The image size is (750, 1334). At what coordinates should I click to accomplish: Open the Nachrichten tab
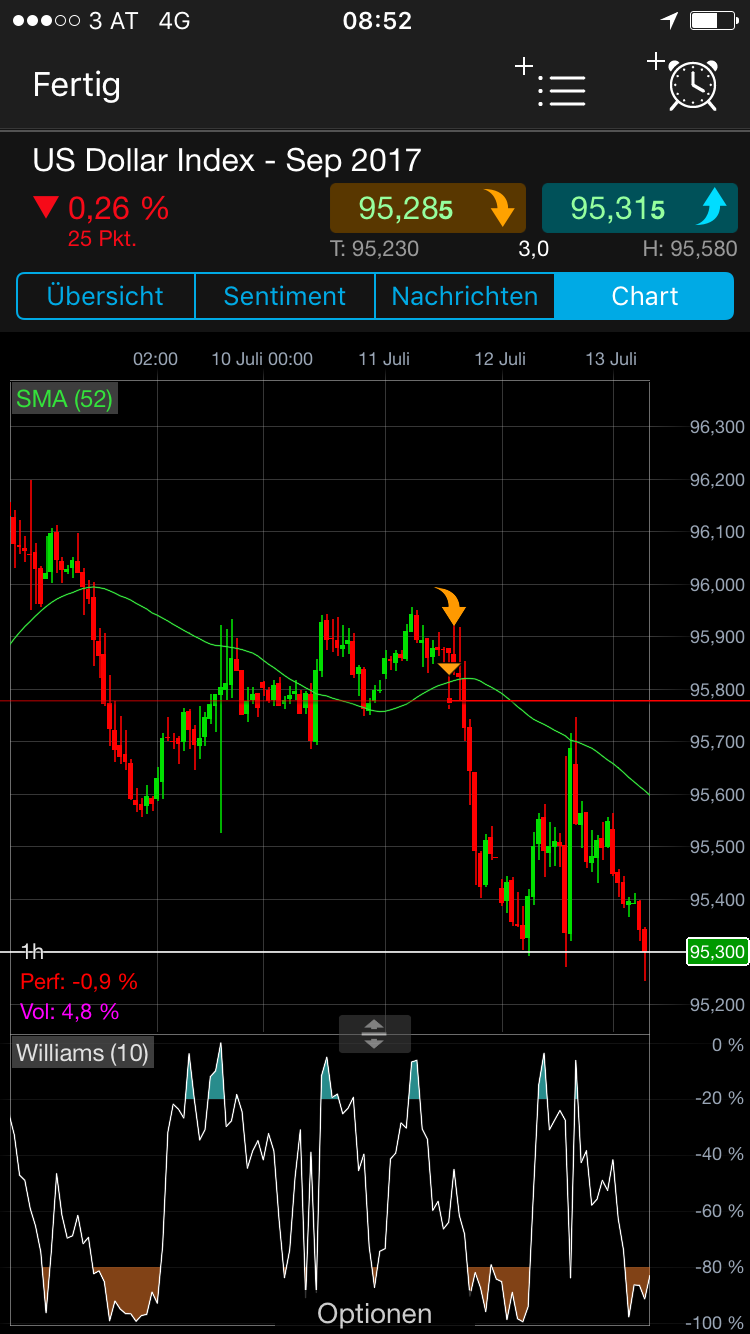tap(464, 296)
